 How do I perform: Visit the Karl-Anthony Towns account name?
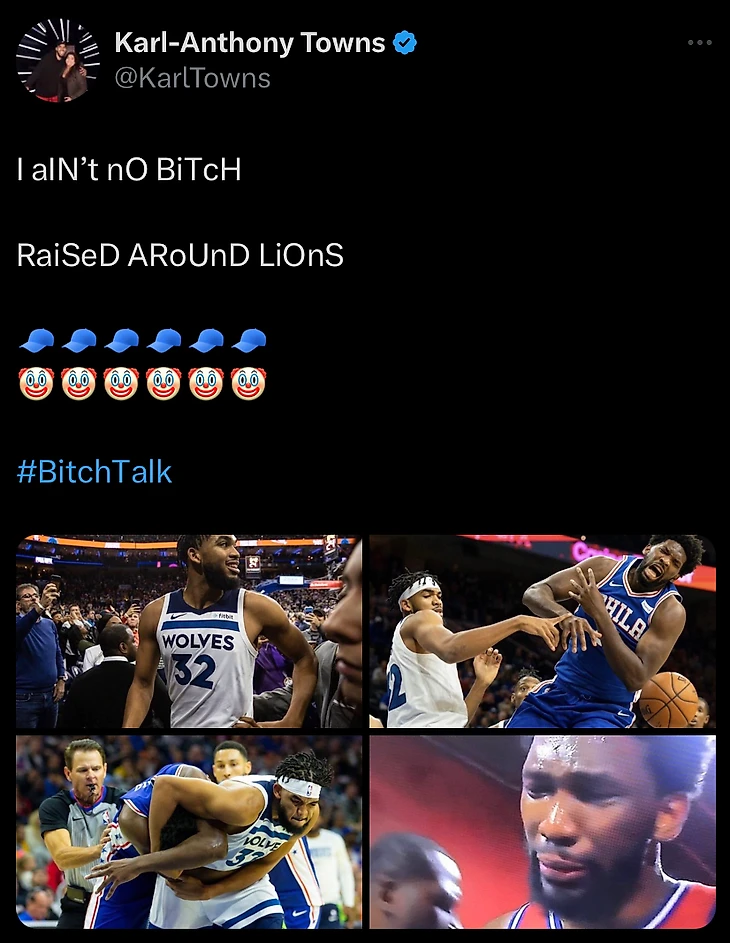pyautogui.click(x=250, y=43)
